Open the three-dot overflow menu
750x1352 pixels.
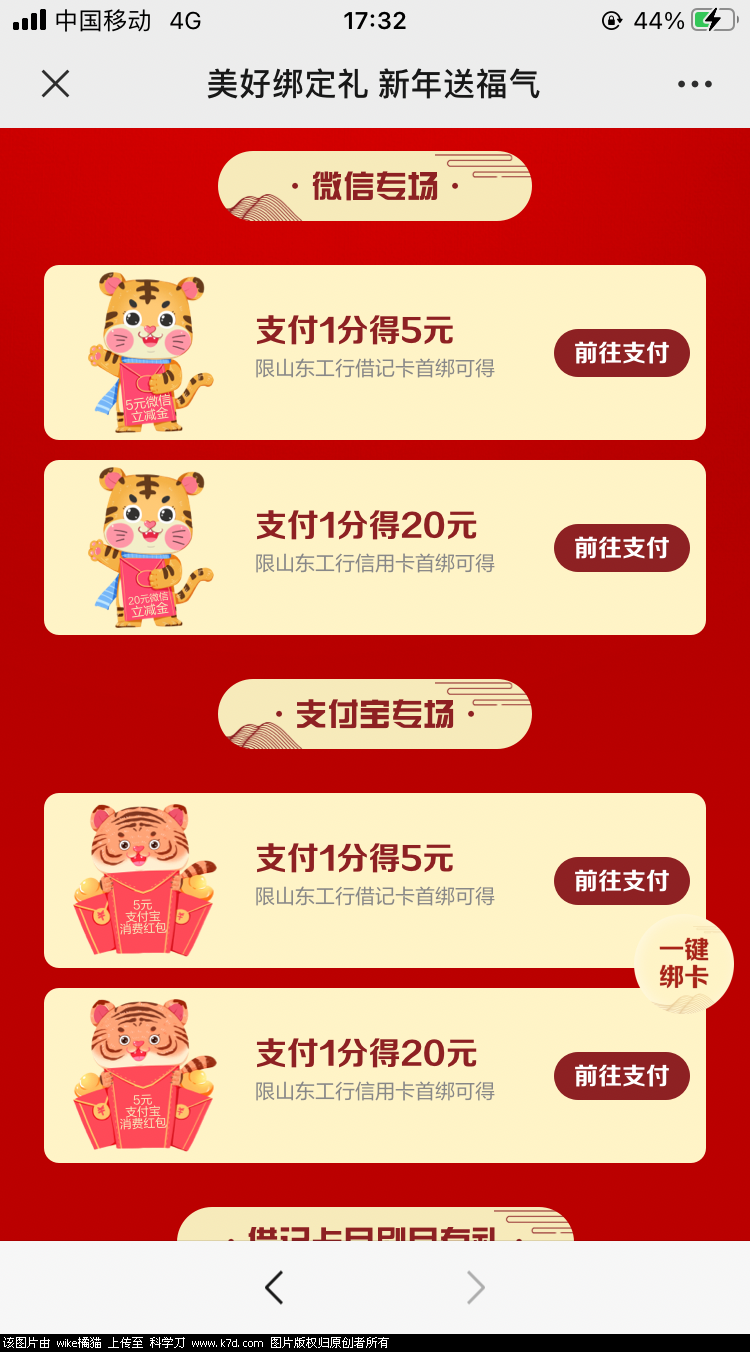pyautogui.click(x=694, y=84)
